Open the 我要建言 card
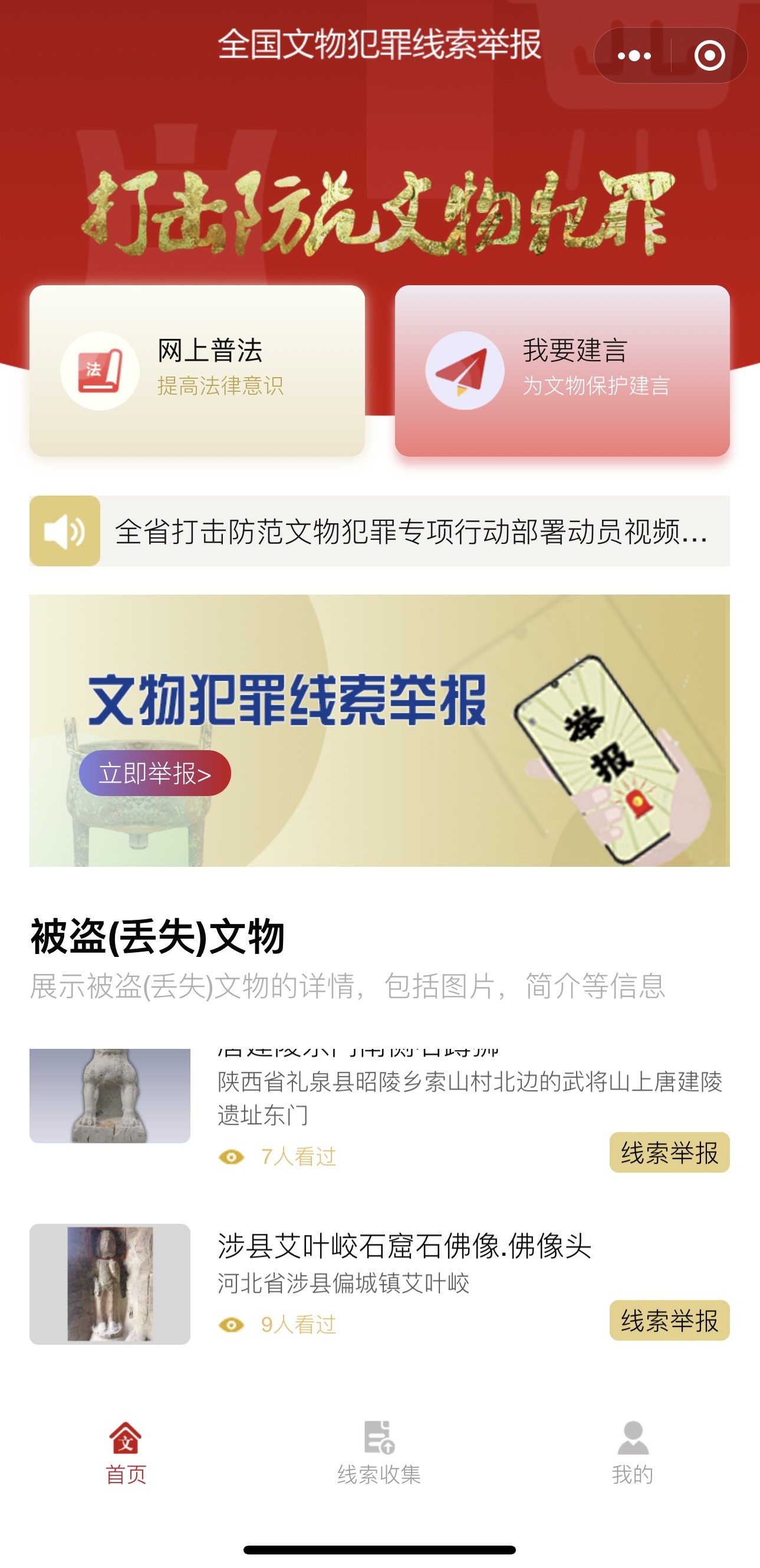Viewport: 760px width, 1568px height. point(561,370)
